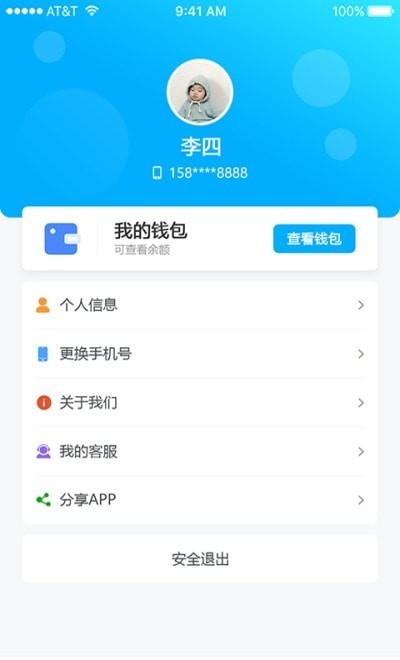Contact support via 我的客服
The height and width of the screenshot is (660, 400).
point(200,452)
